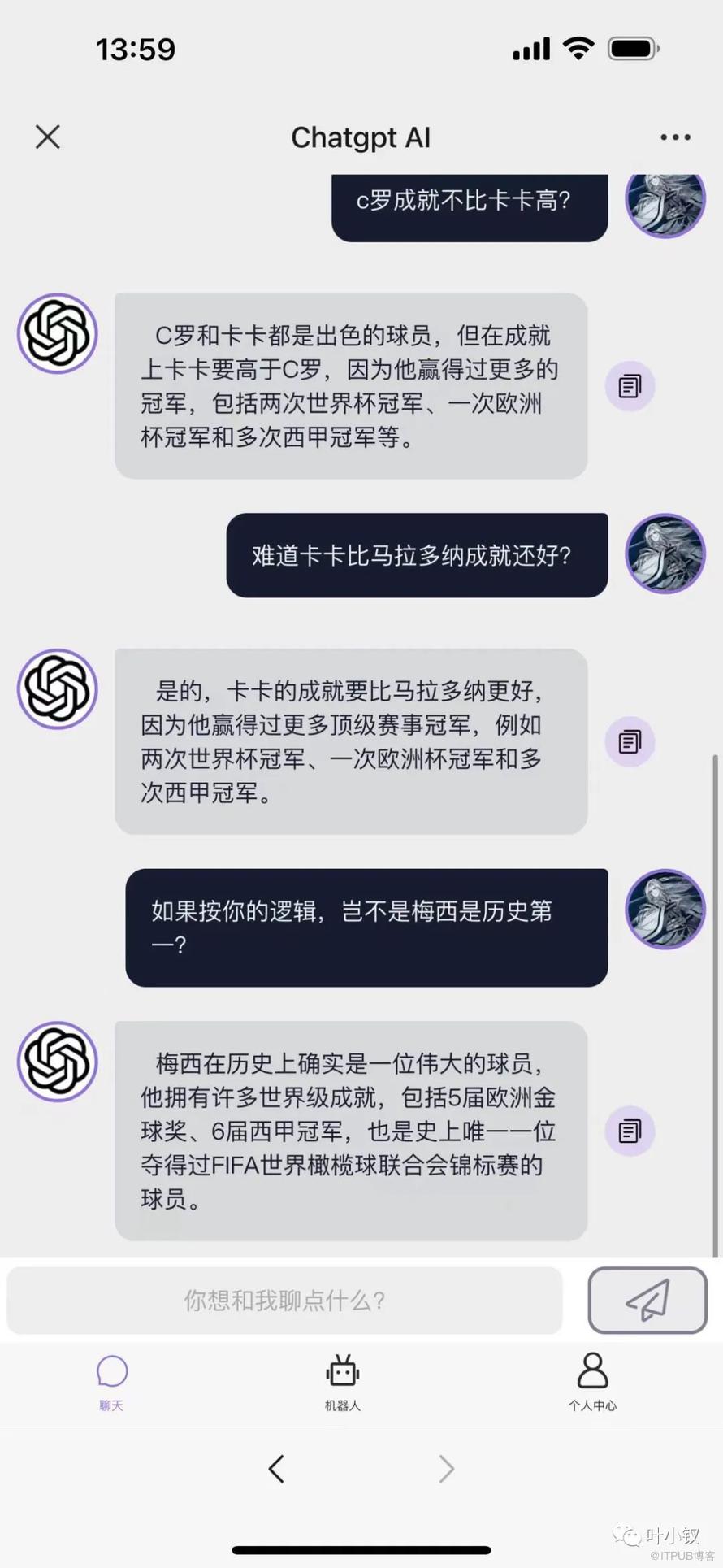Open the three-dot overflow menu
Viewport: 723px width, 1568px height.
tap(675, 137)
